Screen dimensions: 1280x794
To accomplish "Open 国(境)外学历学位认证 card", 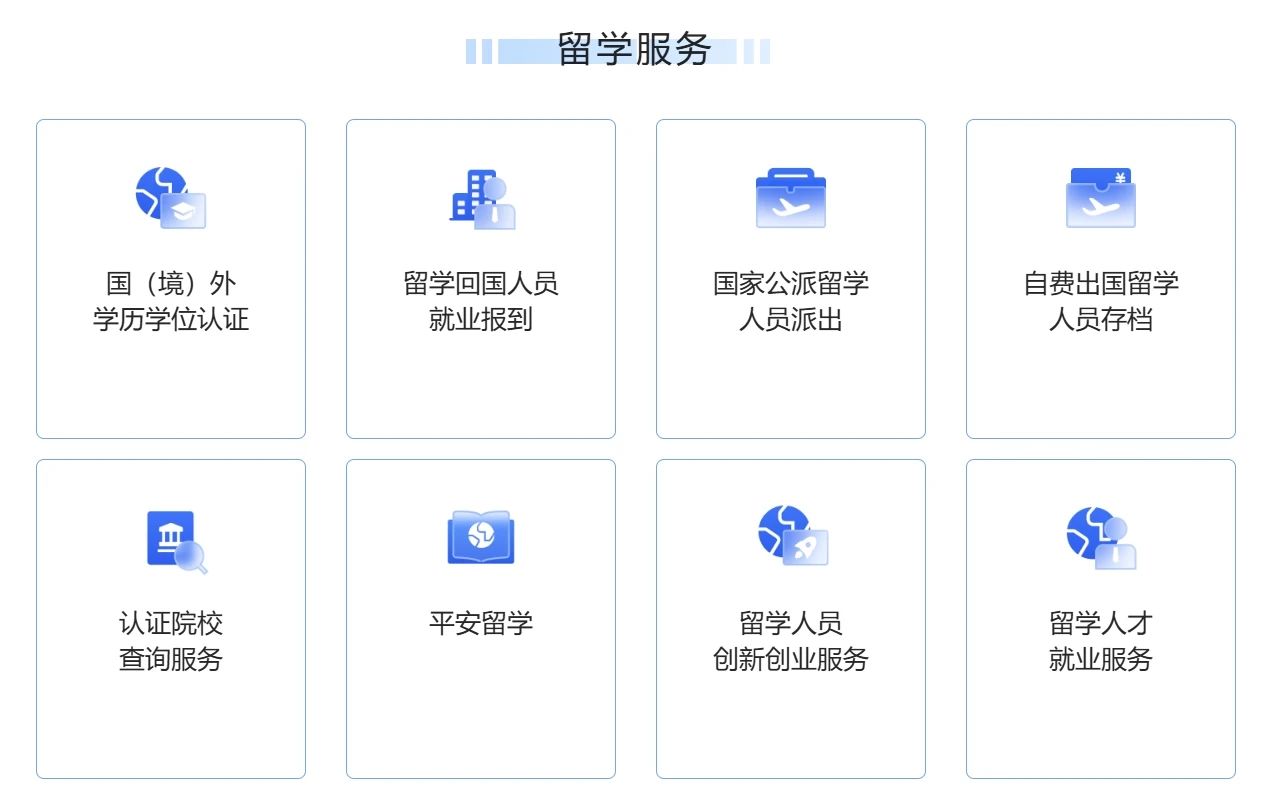I will (x=171, y=279).
